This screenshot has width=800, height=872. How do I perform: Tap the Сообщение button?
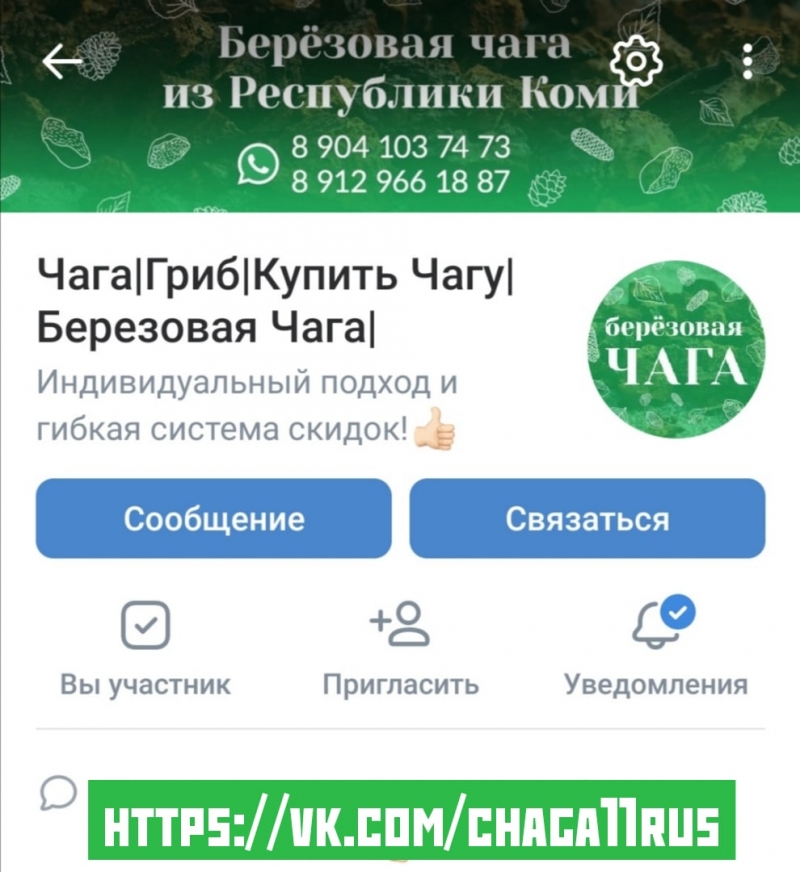(213, 518)
